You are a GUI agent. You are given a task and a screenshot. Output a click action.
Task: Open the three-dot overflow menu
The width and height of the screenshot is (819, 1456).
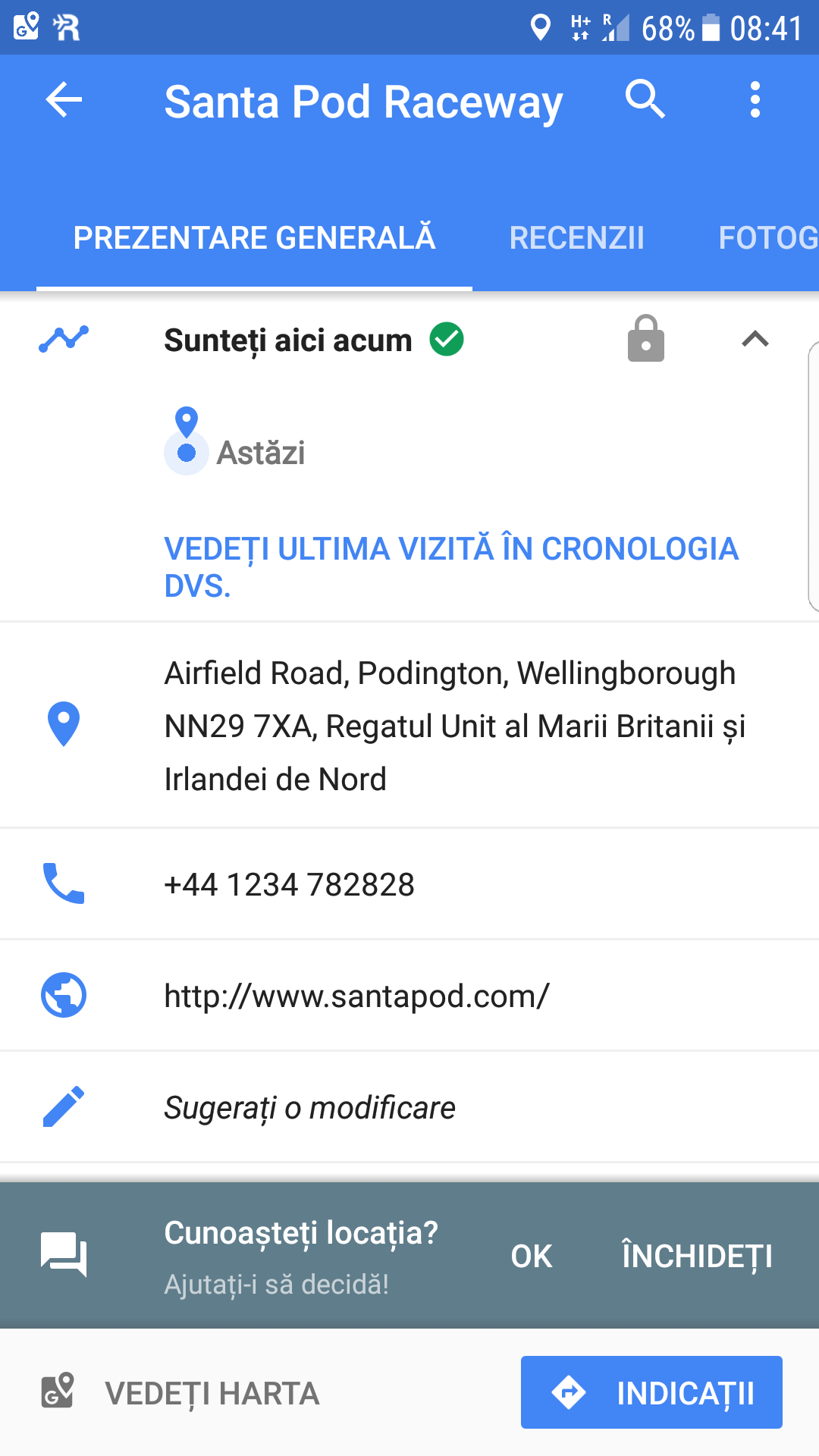pyautogui.click(x=755, y=100)
